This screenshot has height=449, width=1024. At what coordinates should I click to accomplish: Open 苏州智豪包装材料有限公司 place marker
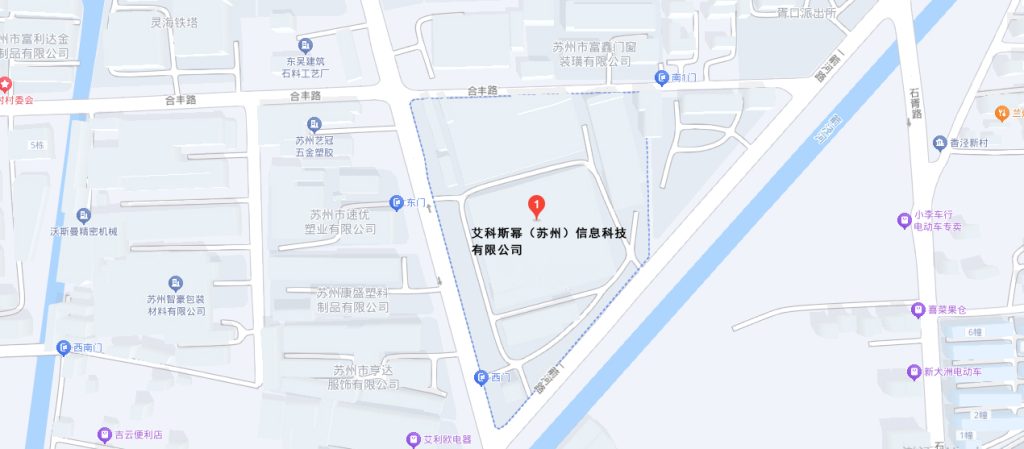[176, 284]
